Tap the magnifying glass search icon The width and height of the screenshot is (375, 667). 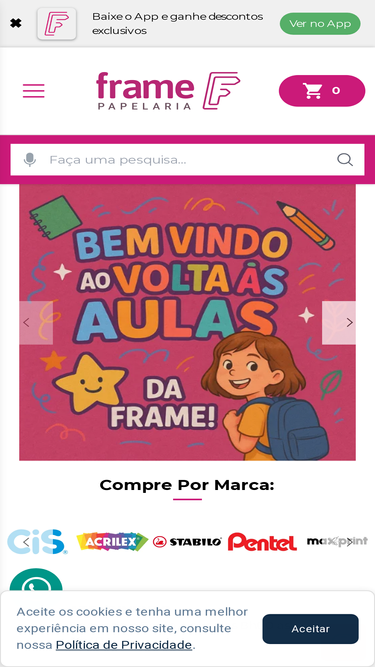click(x=345, y=160)
